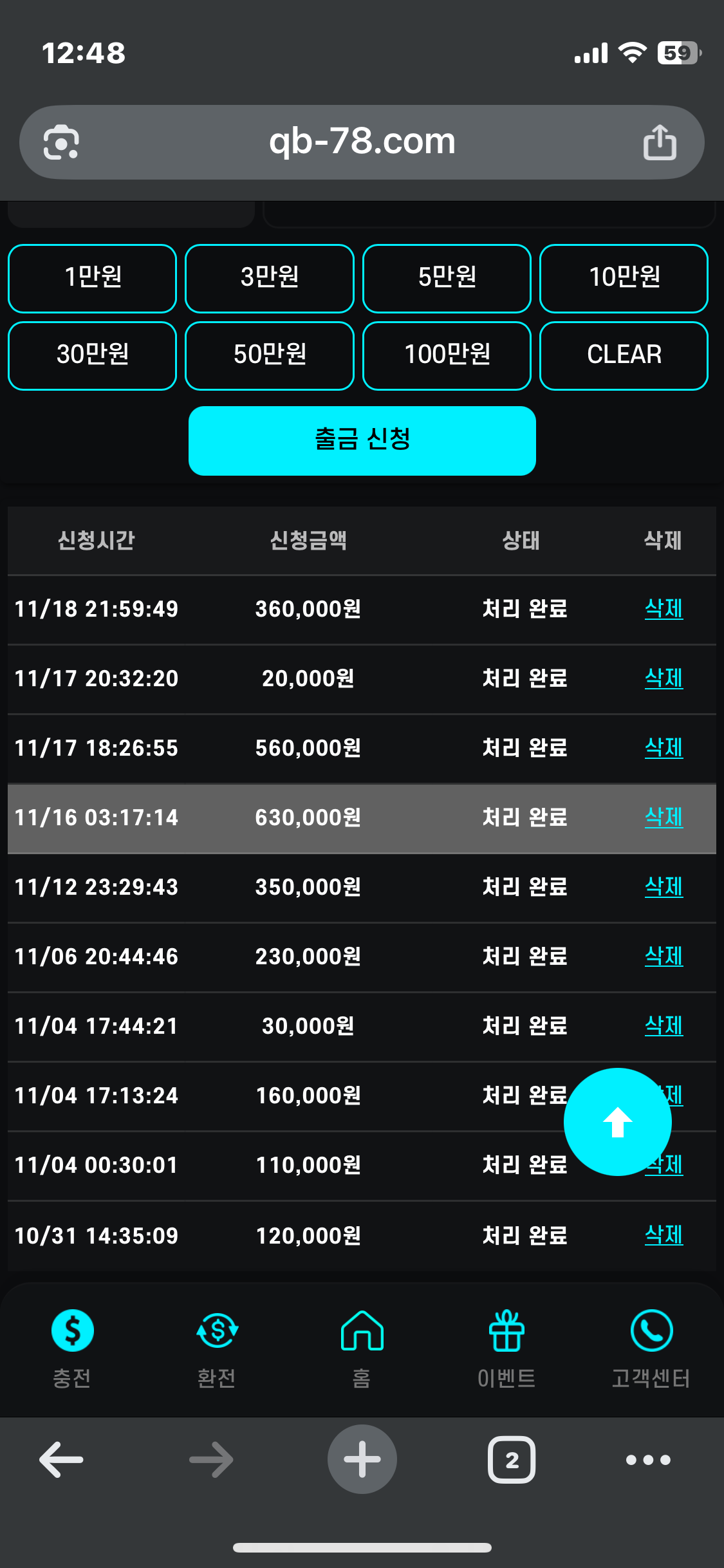Switch to the 충전 deposit tab

pyautogui.click(x=72, y=1343)
